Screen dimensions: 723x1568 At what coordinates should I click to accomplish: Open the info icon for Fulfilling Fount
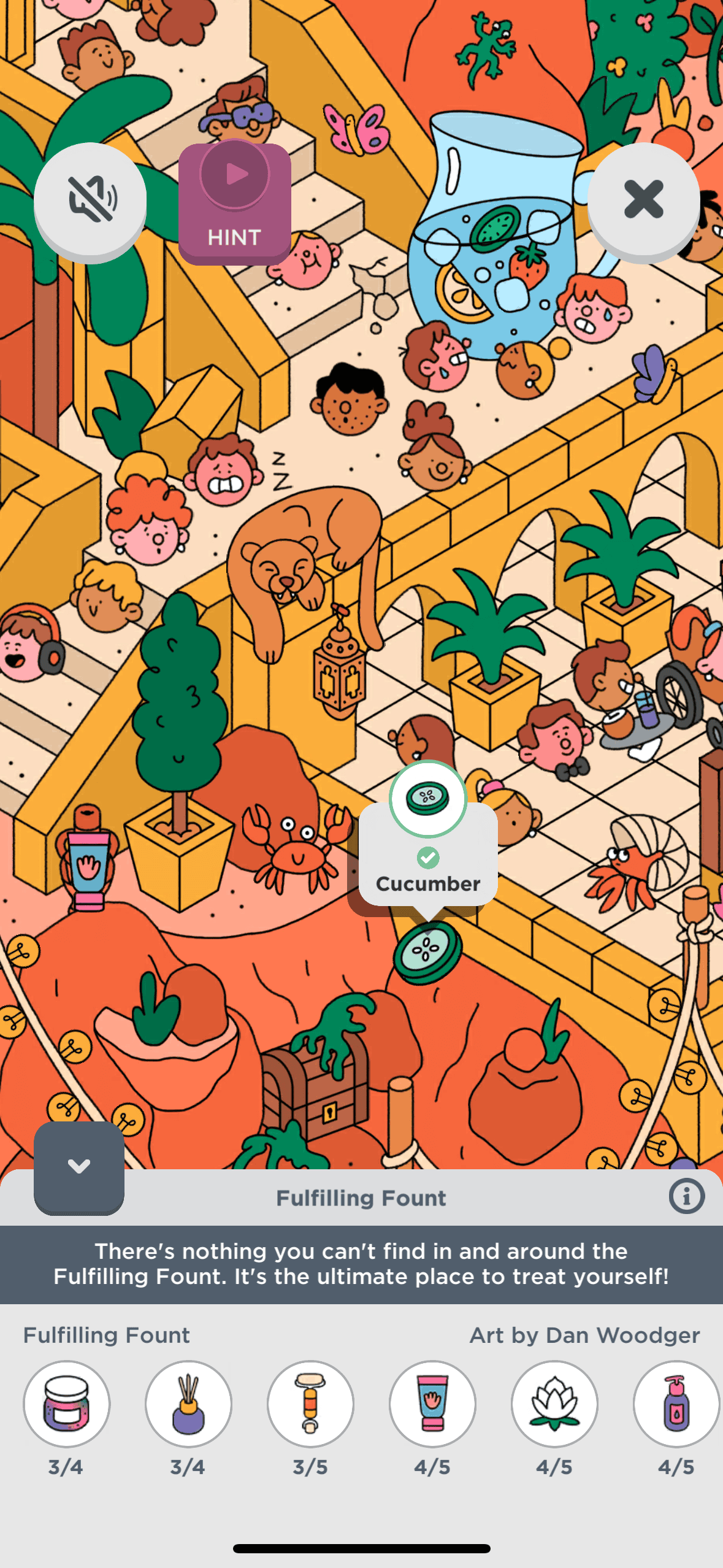click(x=686, y=1196)
